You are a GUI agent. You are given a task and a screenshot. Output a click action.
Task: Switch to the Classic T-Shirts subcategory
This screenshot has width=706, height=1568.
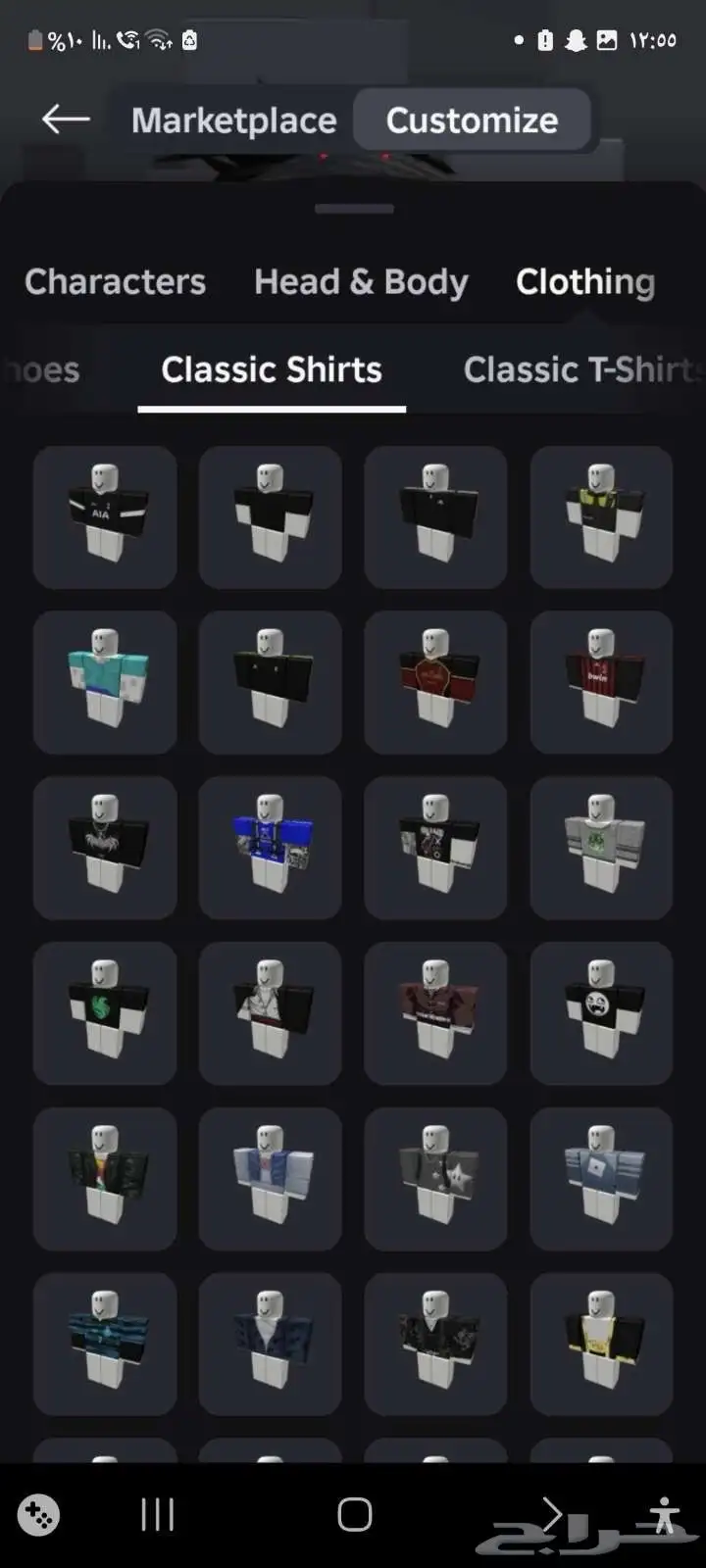click(581, 369)
